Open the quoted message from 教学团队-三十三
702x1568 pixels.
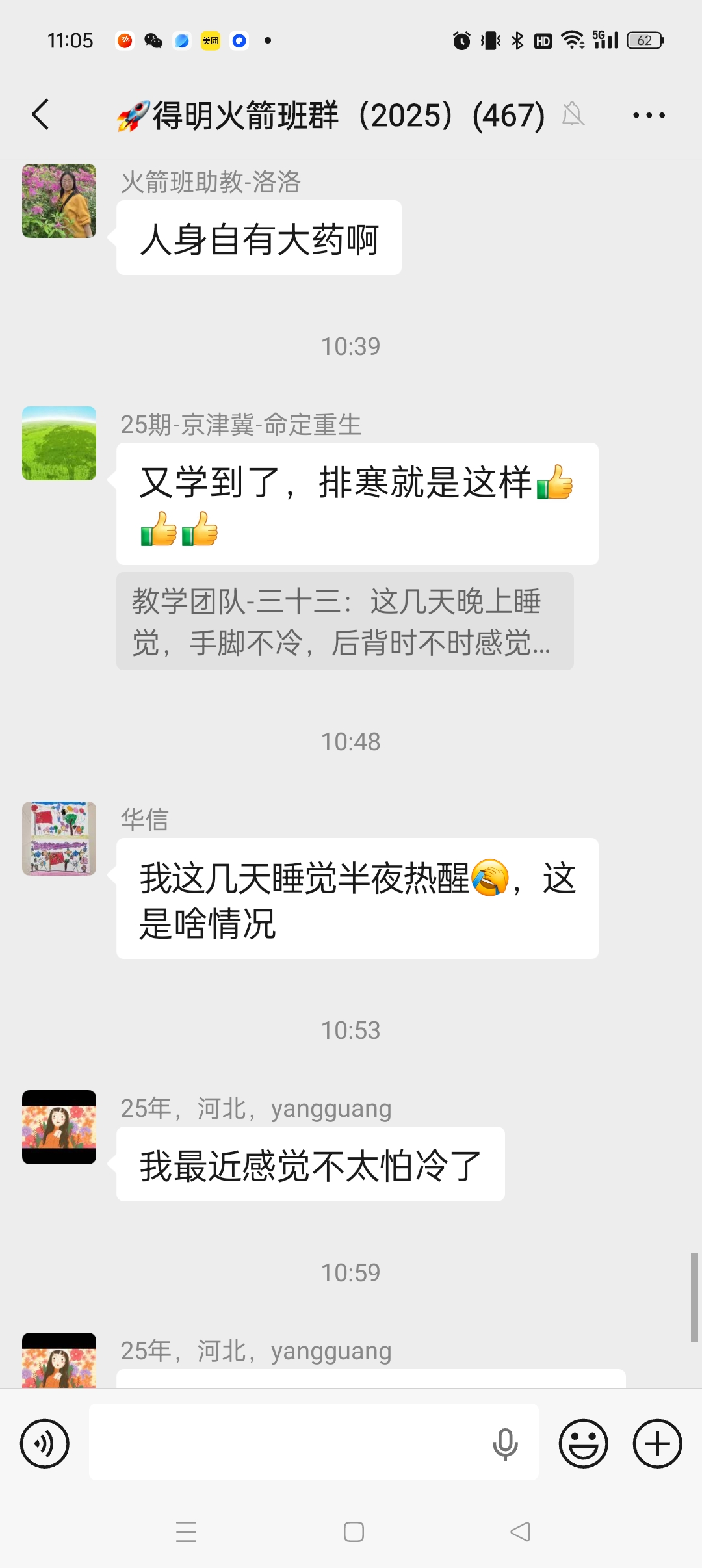[x=344, y=621]
